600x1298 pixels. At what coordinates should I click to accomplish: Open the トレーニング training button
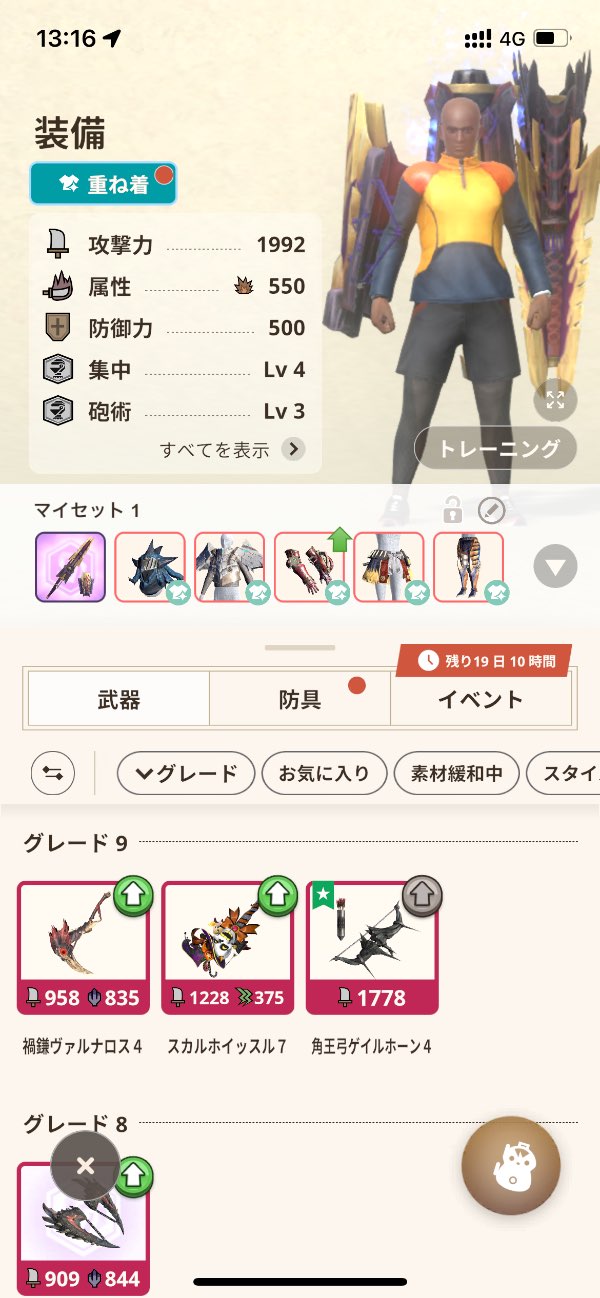[x=495, y=448]
